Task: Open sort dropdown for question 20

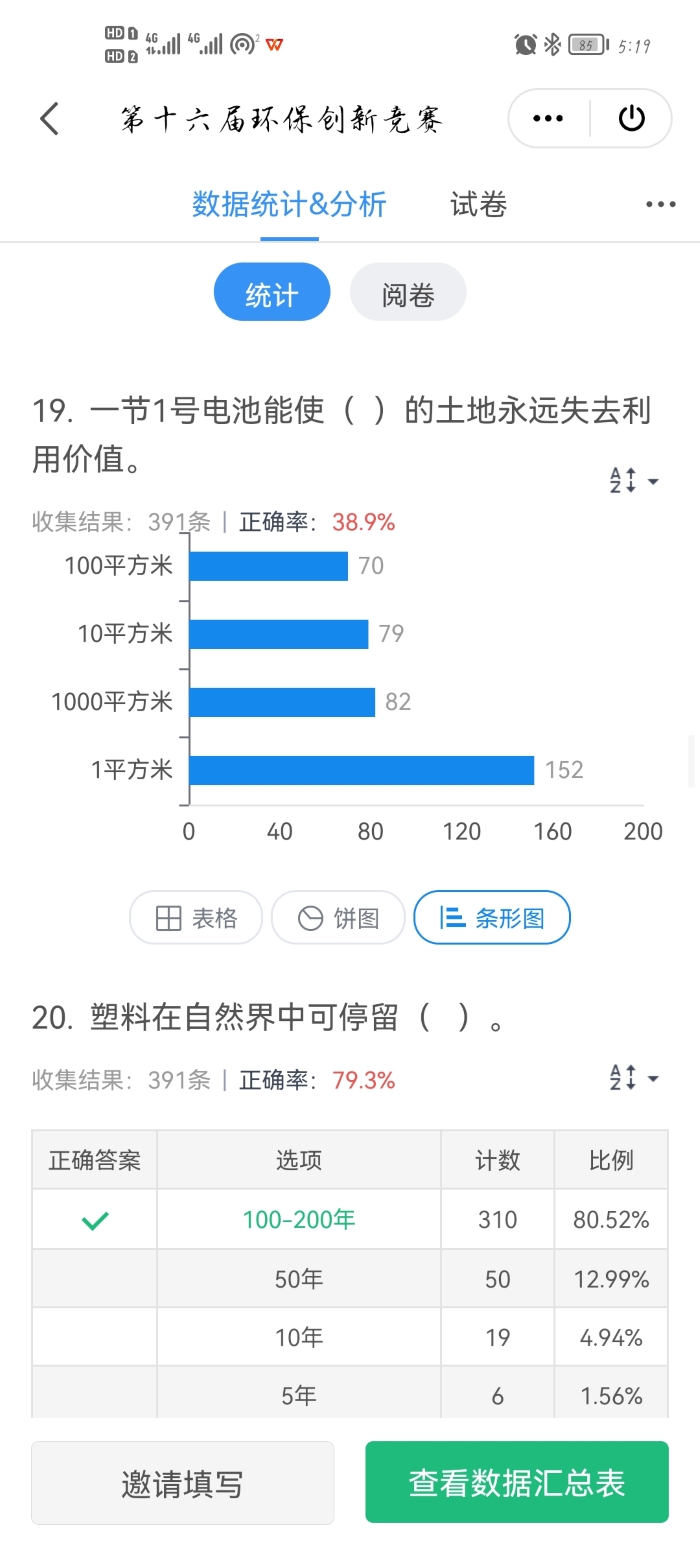Action: tap(634, 1078)
